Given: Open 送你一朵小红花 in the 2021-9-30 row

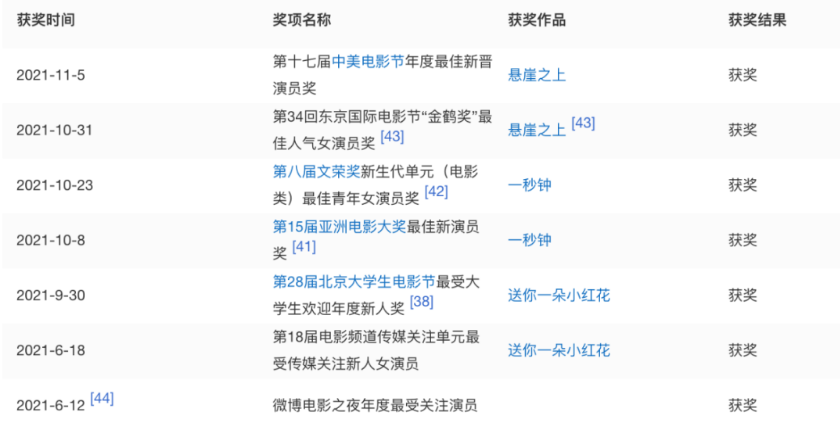Looking at the screenshot, I should (559, 295).
